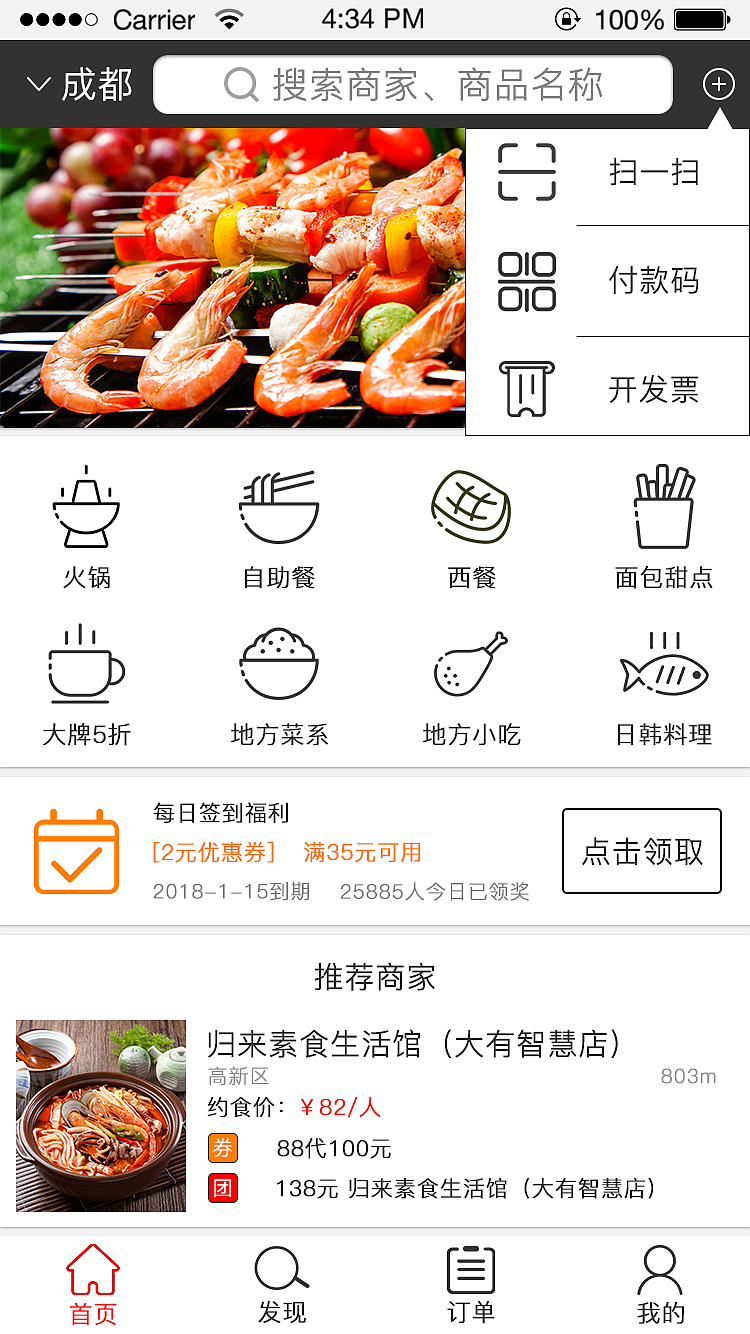Open the 自助餐 buffet category
This screenshot has width=750, height=1334.
278,510
